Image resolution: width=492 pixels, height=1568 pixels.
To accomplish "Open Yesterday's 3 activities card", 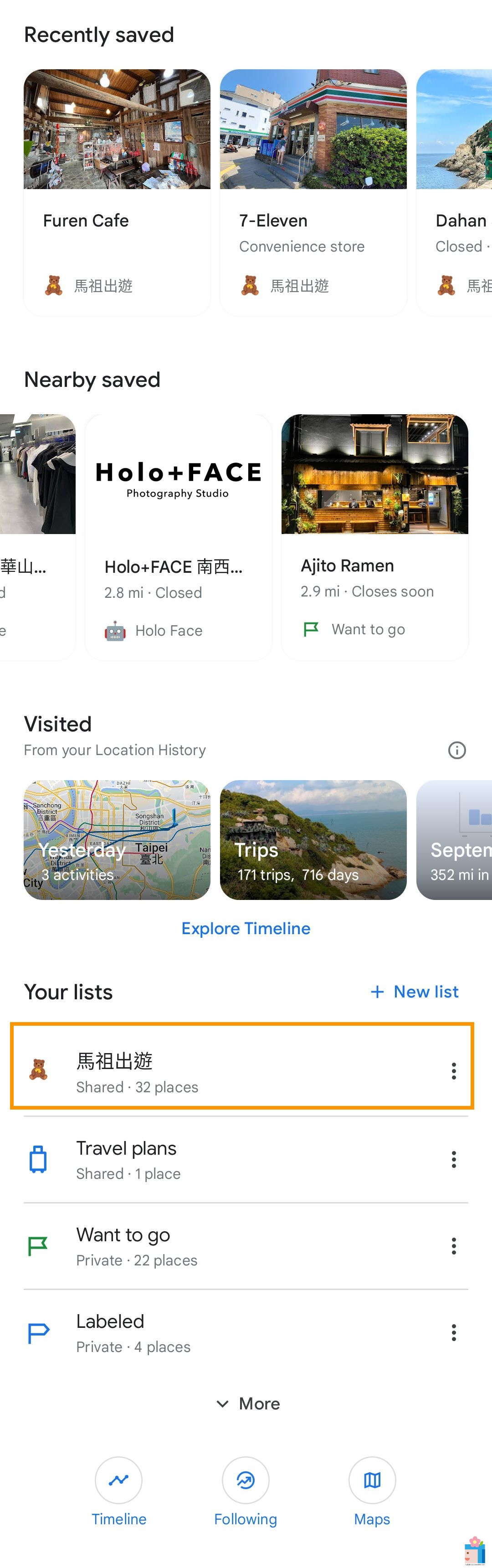I will pos(117,839).
